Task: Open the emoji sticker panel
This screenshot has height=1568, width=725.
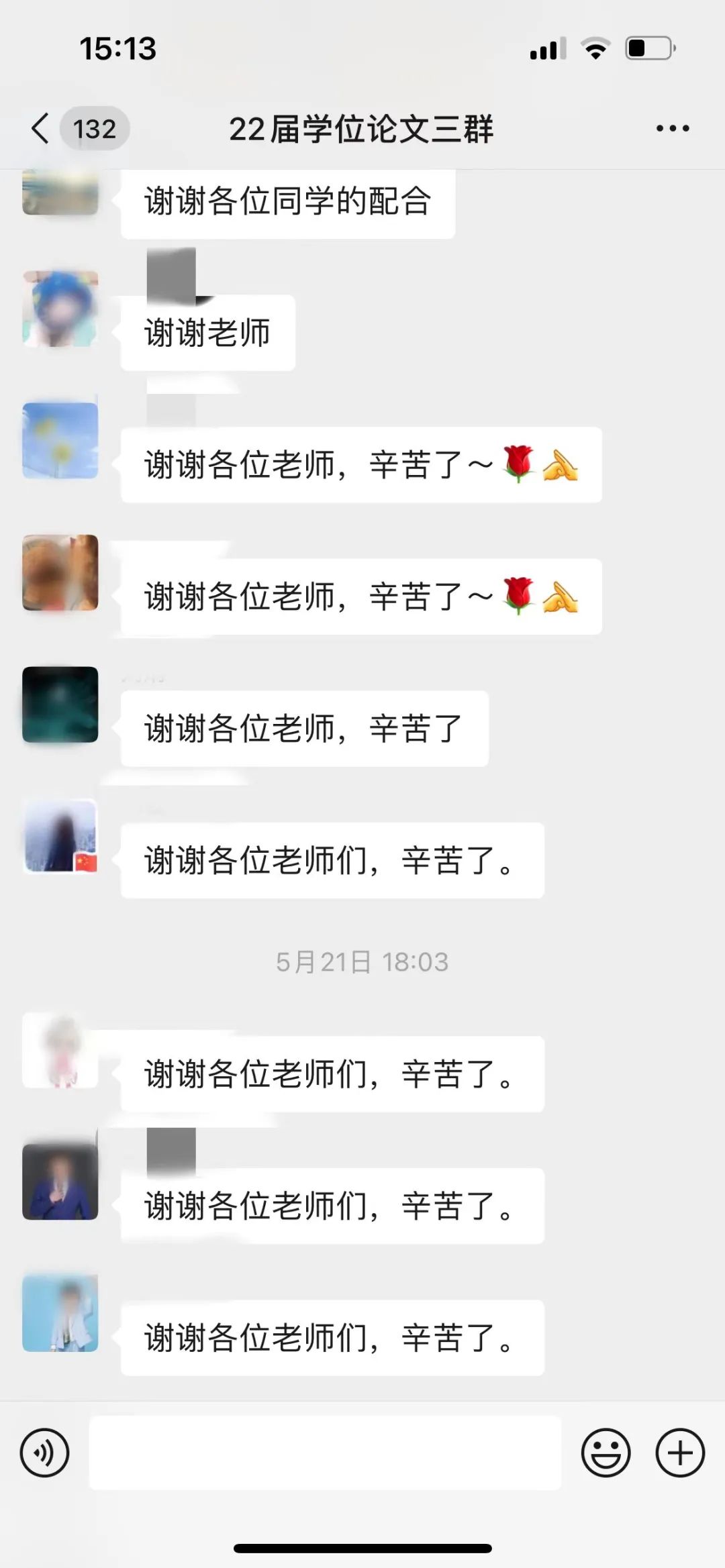Action: point(606,1453)
